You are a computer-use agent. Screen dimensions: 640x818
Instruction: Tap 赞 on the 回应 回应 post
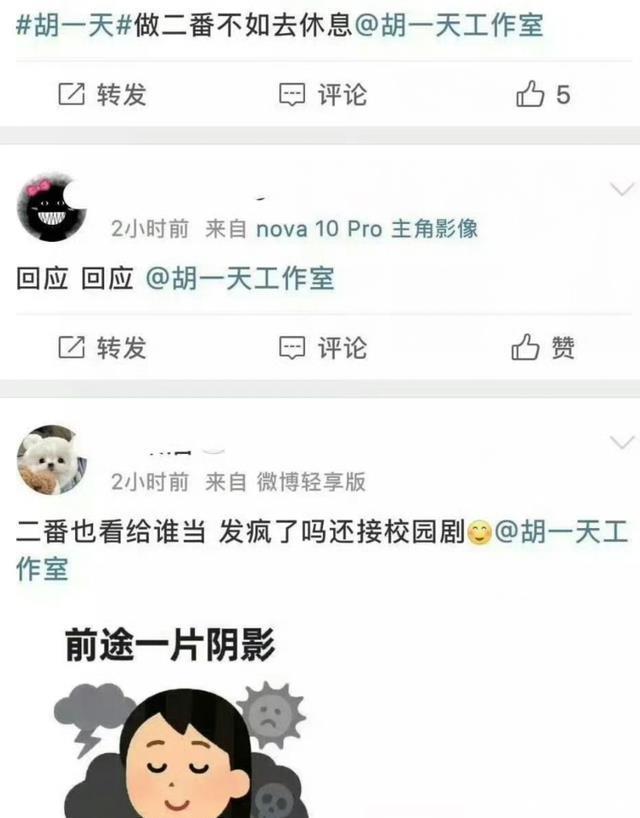[x=543, y=348]
